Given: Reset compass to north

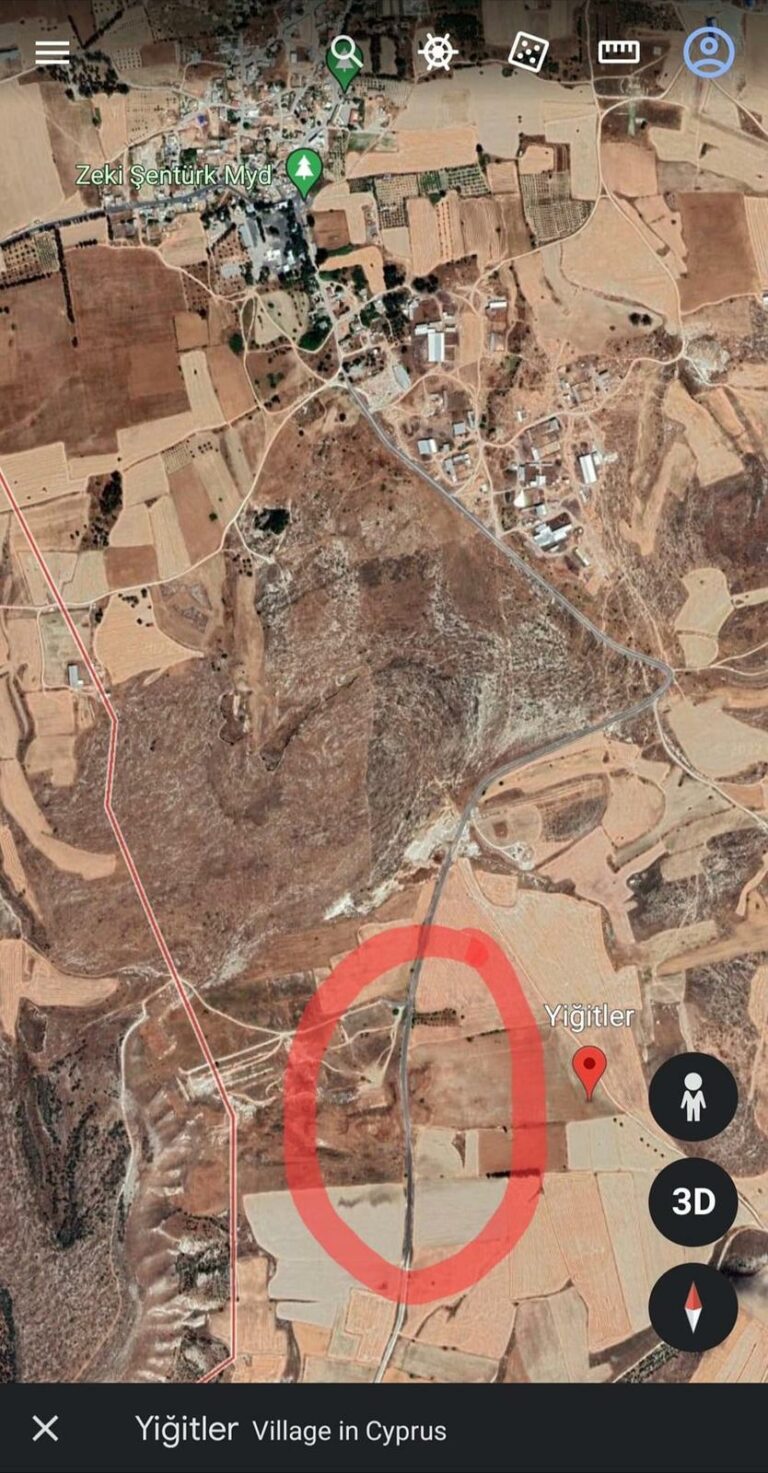Looking at the screenshot, I should click(693, 1307).
